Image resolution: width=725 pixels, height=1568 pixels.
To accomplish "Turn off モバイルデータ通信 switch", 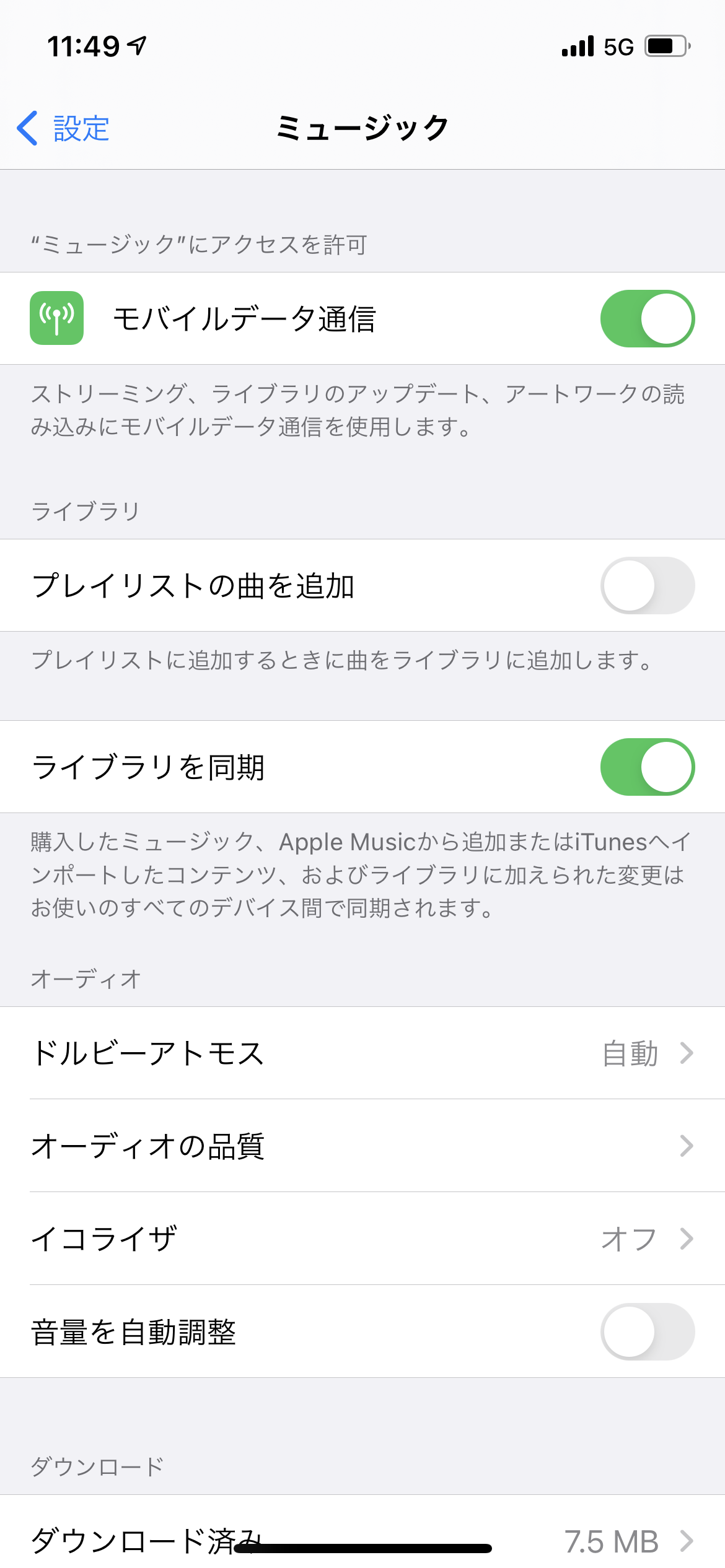I will pyautogui.click(x=647, y=318).
